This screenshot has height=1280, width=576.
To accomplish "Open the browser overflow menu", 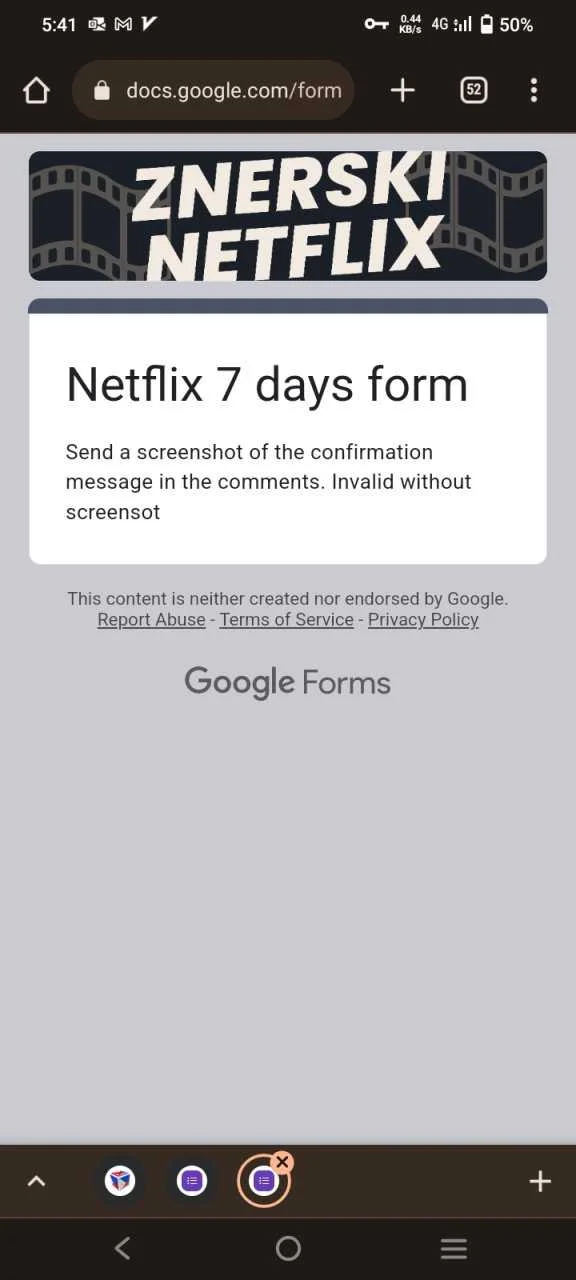I will tap(534, 91).
